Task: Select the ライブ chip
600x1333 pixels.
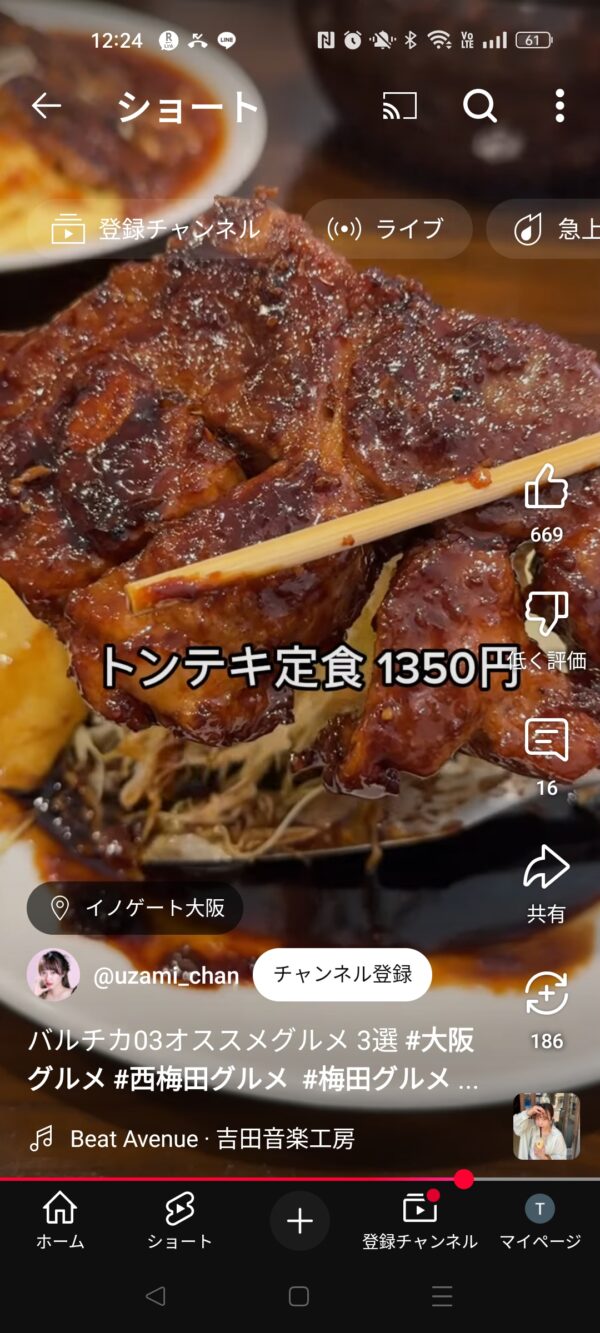Action: [387, 229]
